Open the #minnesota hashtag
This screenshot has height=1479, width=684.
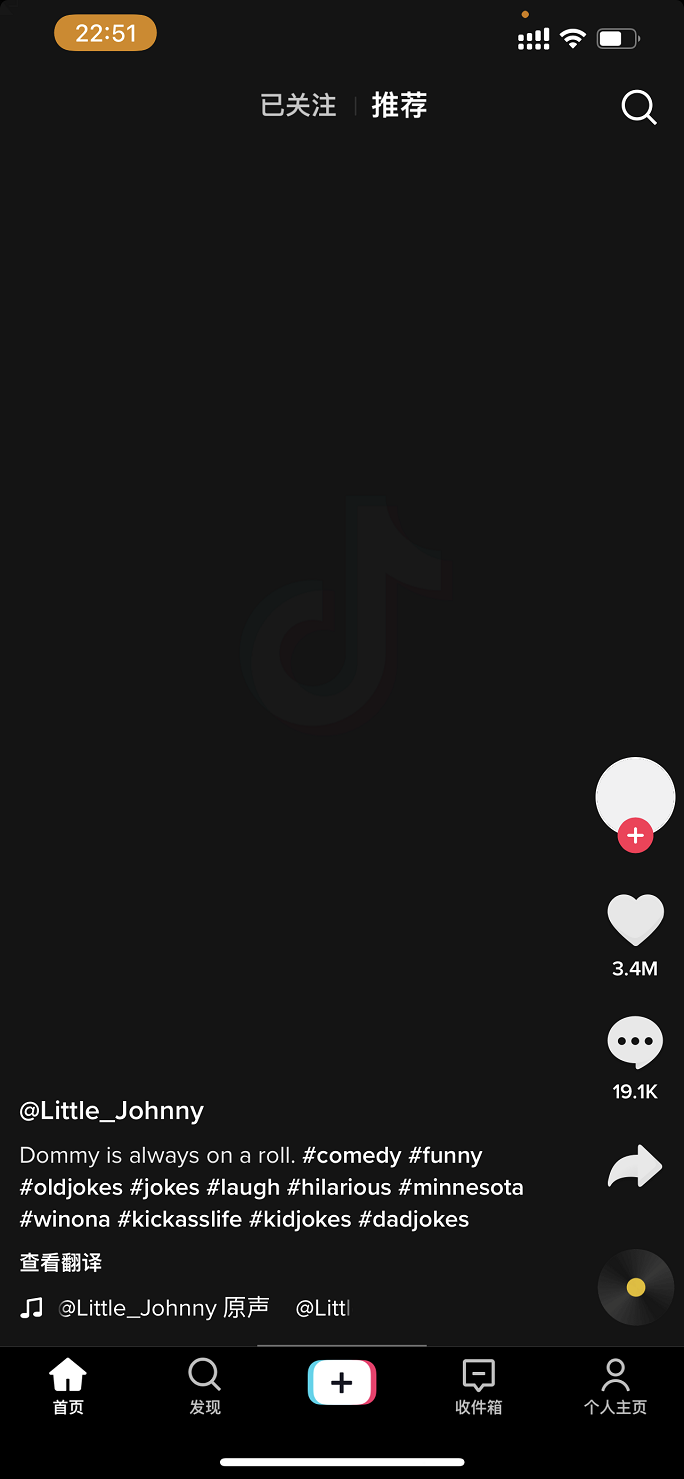(x=460, y=1187)
